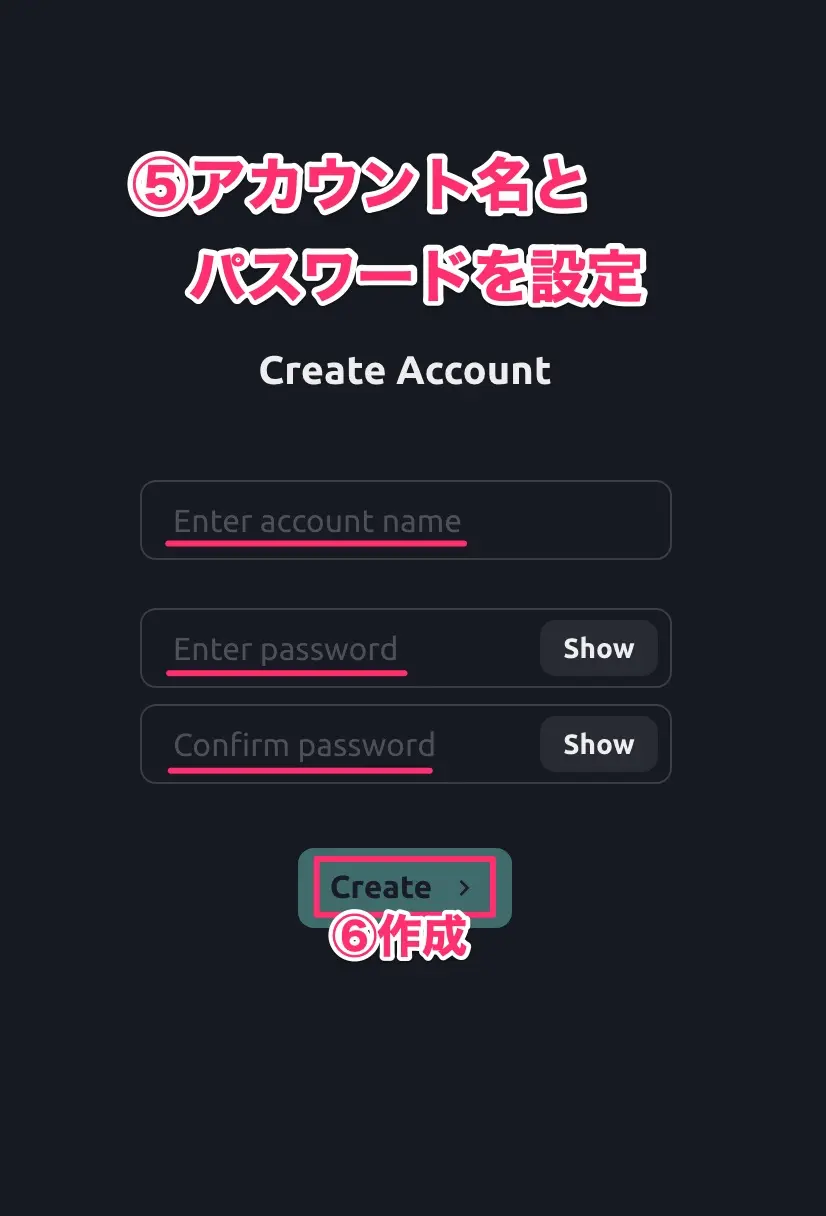Show the entered password
Screen dimensions: 826x1216
pos(598,648)
